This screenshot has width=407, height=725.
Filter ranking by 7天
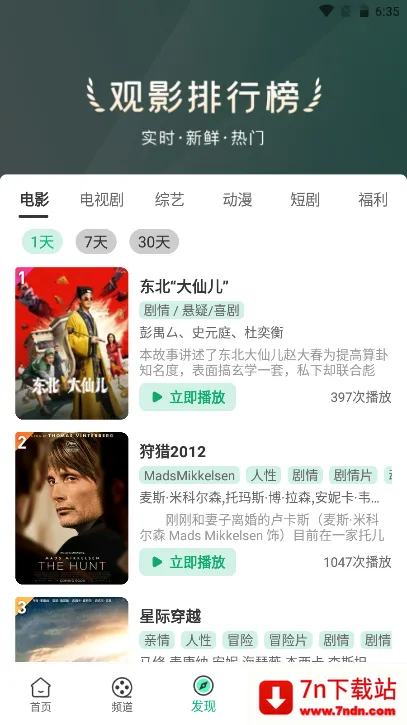pyautogui.click(x=96, y=241)
